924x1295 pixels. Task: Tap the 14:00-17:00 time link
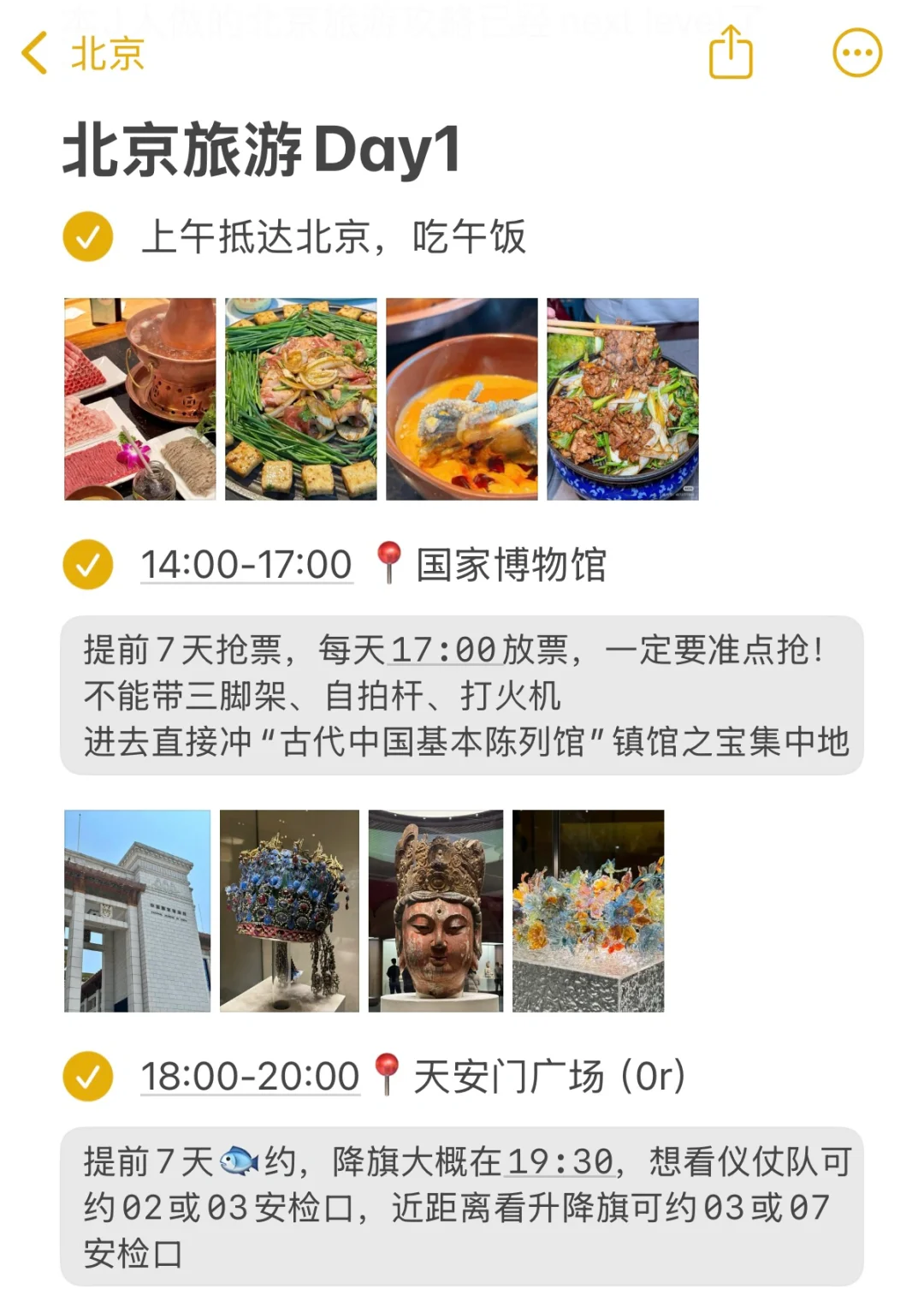coord(246,565)
